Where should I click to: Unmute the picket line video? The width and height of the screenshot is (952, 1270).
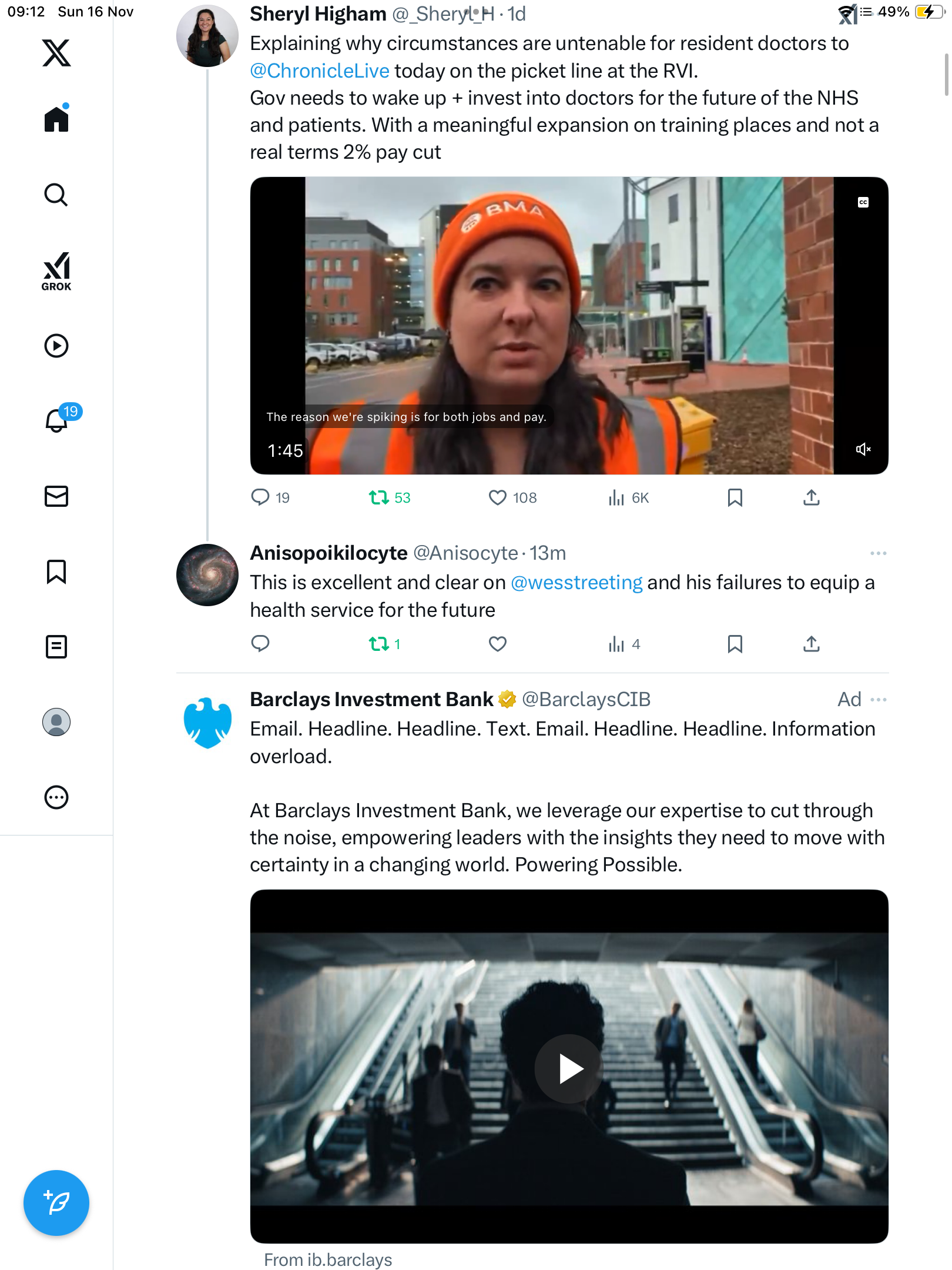click(863, 449)
